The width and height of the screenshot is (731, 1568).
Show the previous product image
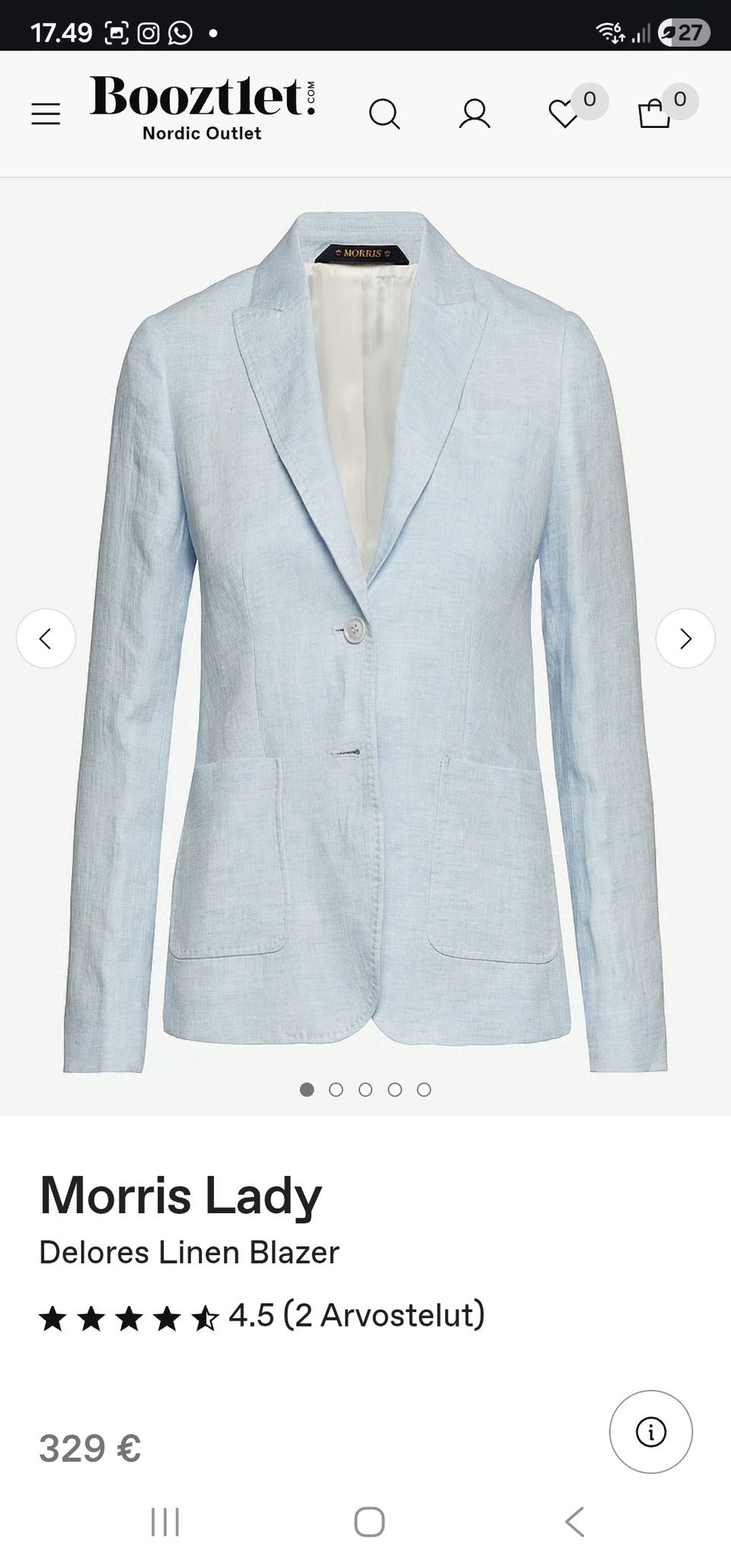click(x=46, y=638)
